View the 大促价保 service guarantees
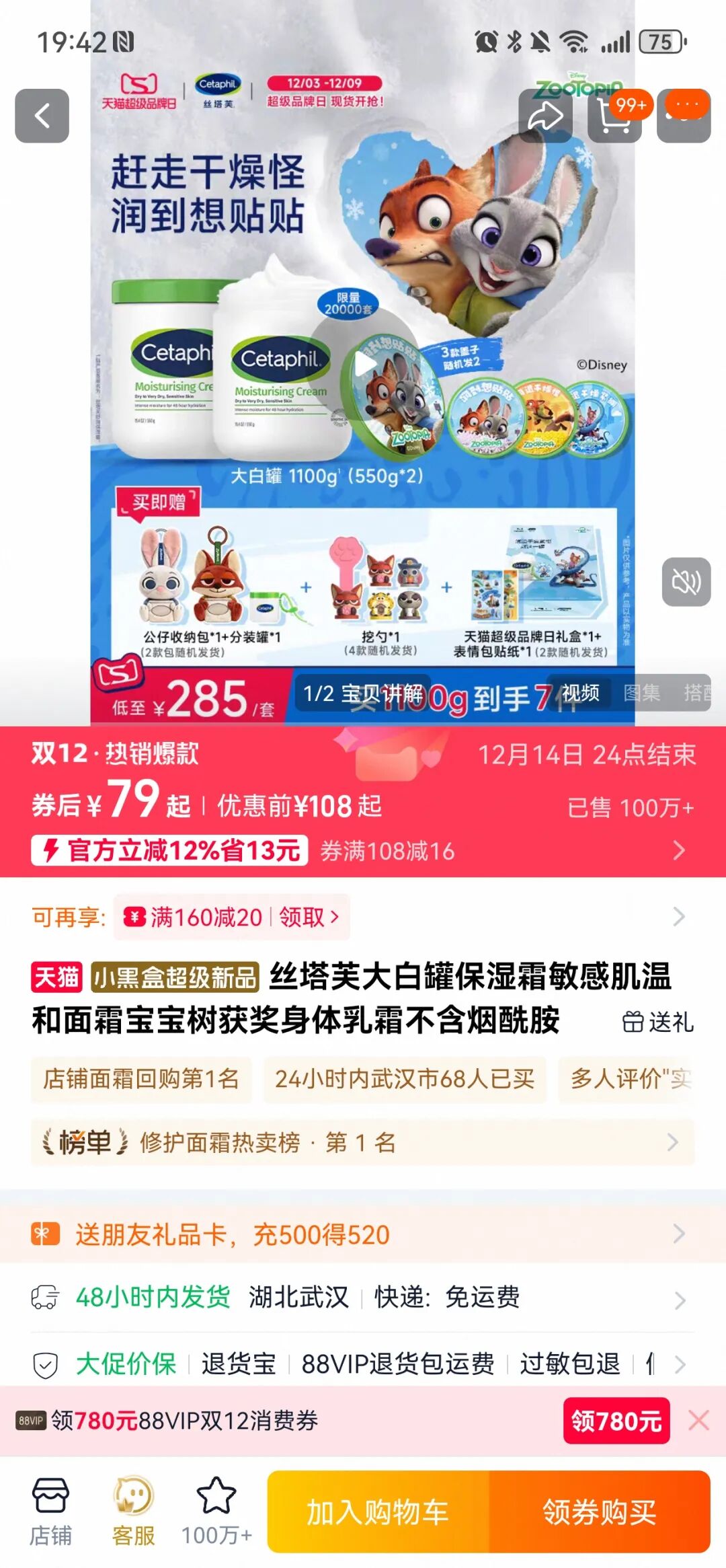Viewport: 726px width, 1568px height. (363, 1364)
